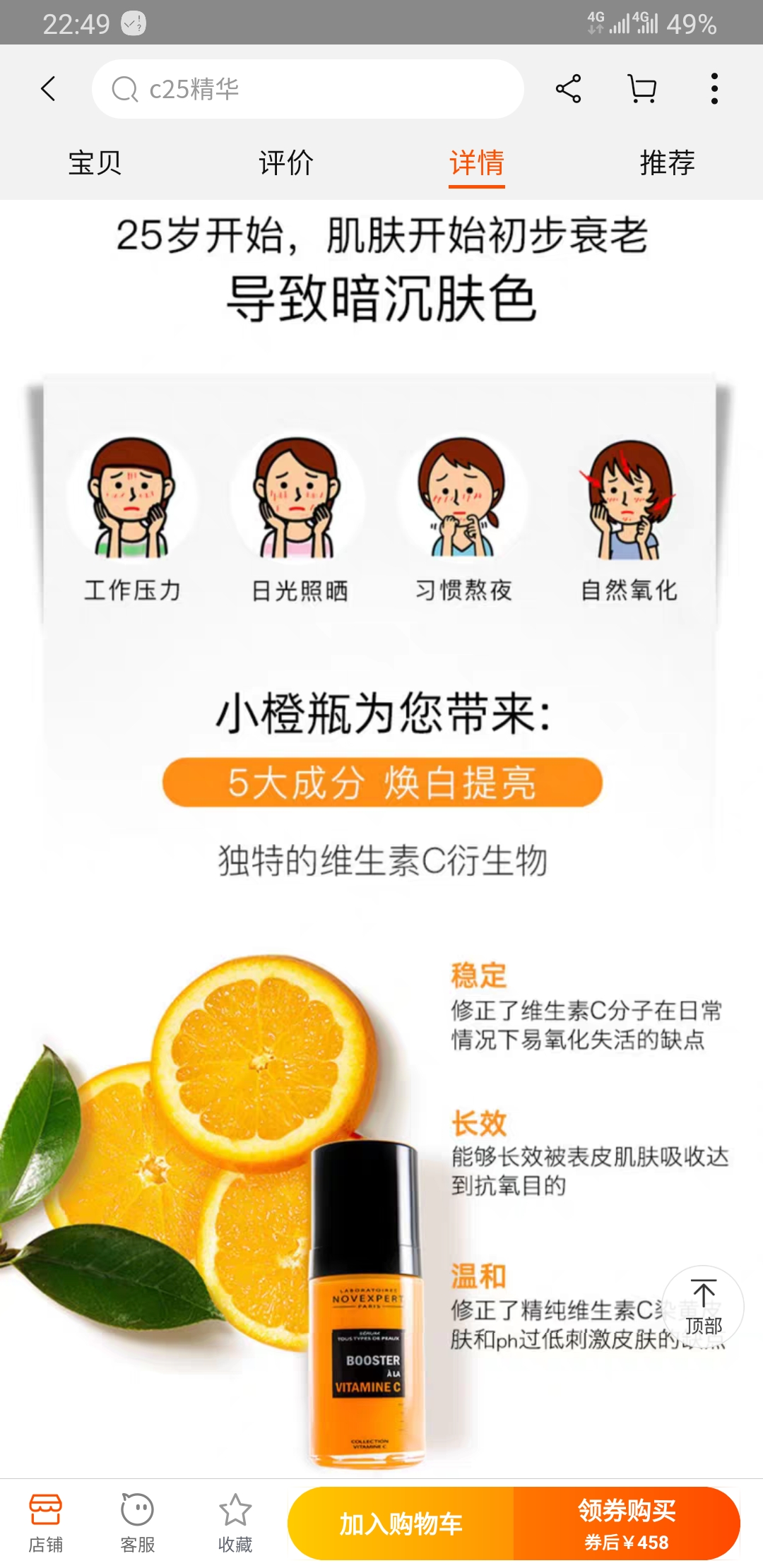Switch to the 宝贝 tab
Viewport: 763px width, 1568px height.
tap(95, 163)
